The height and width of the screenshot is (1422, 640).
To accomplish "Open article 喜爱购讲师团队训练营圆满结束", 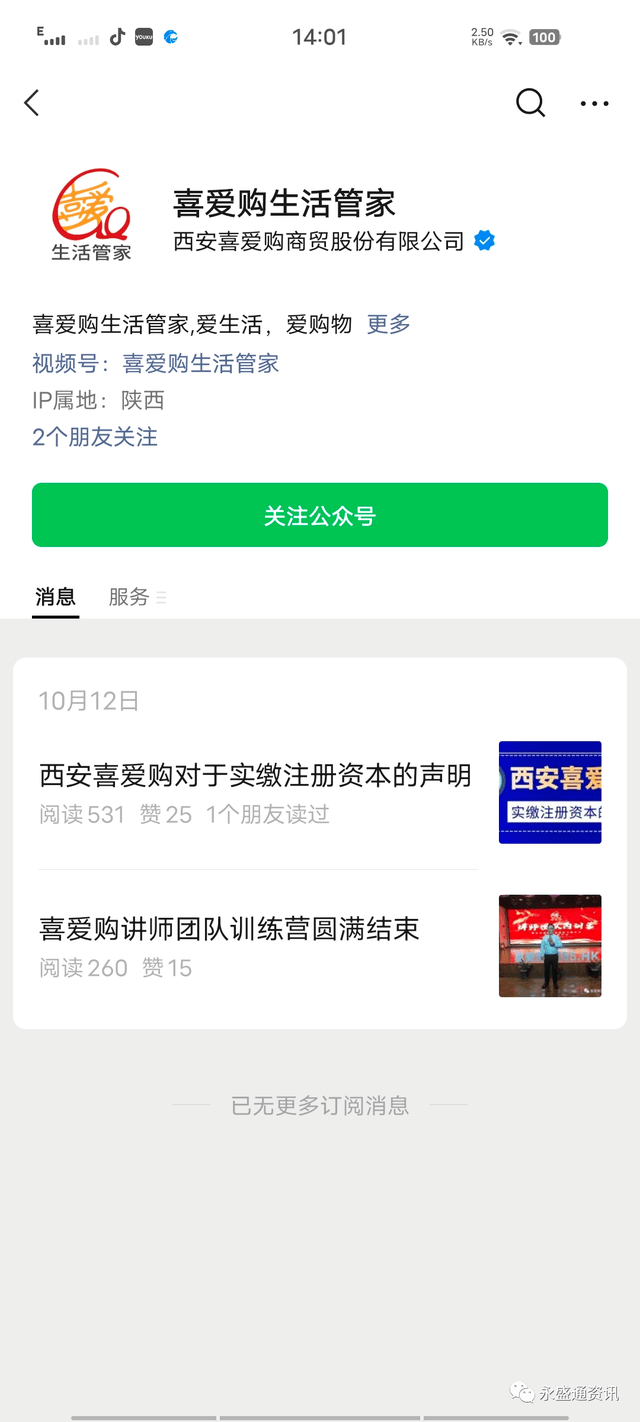I will (x=229, y=929).
